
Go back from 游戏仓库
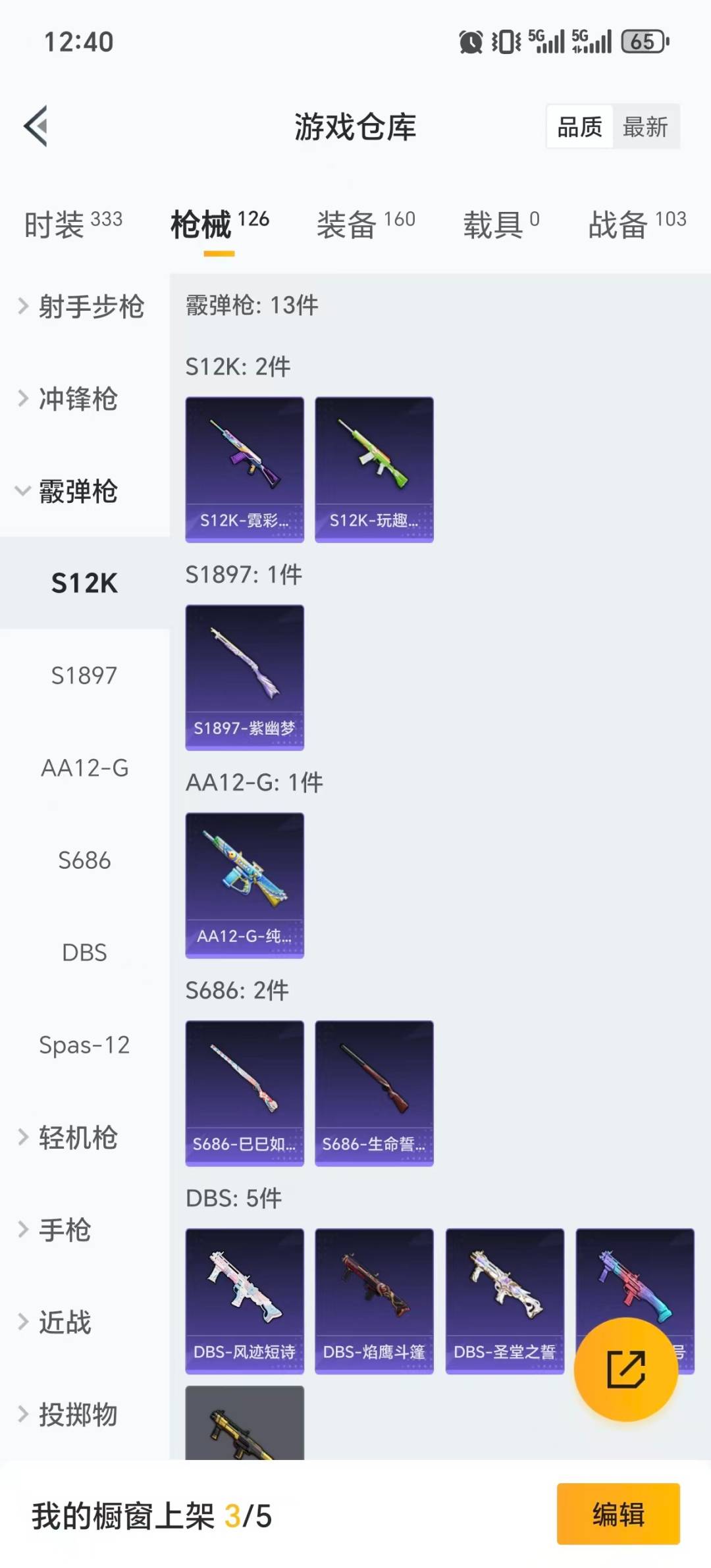tap(37, 126)
